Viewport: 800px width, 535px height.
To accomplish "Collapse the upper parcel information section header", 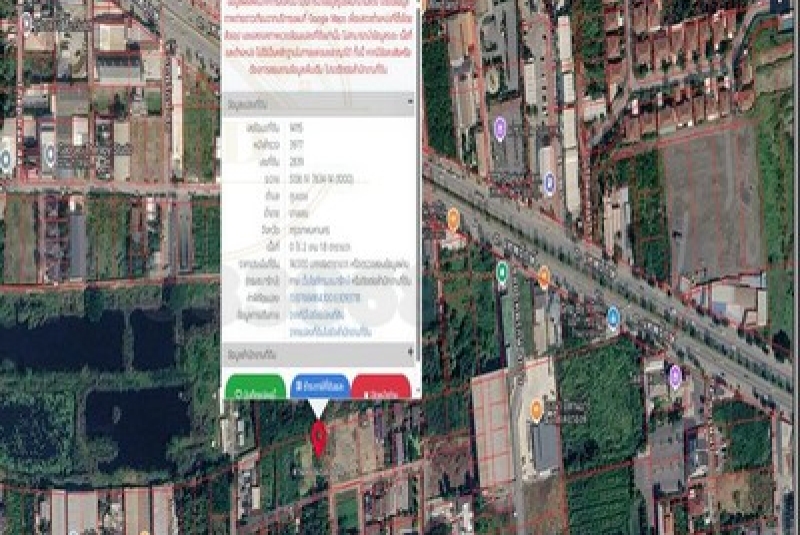I will [318, 101].
